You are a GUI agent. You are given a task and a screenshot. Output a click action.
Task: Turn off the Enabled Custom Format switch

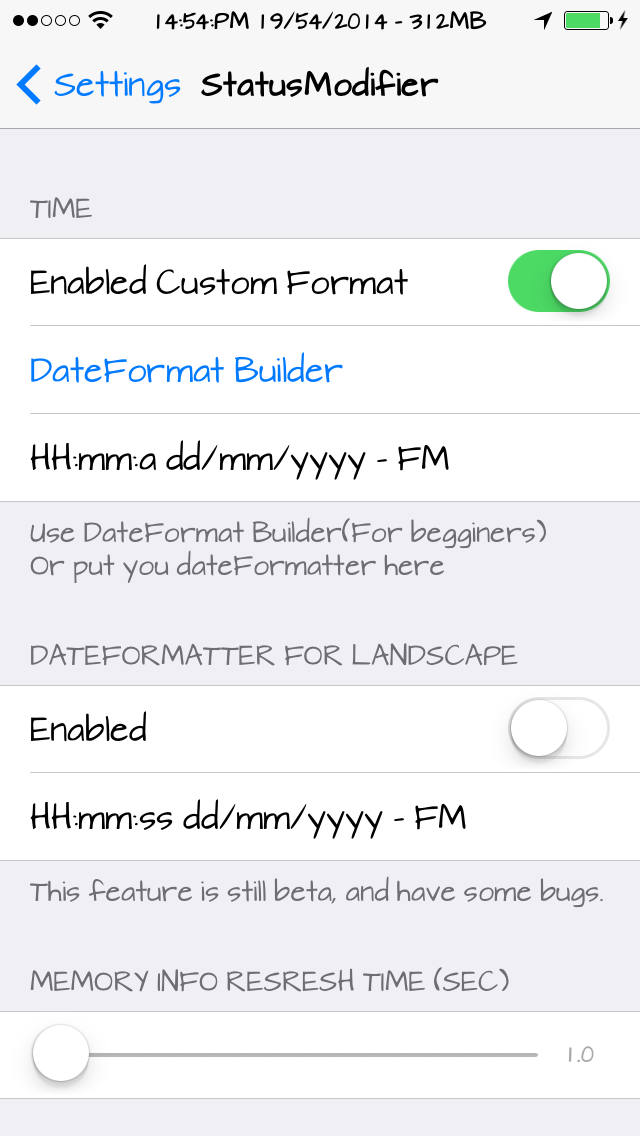tap(559, 281)
